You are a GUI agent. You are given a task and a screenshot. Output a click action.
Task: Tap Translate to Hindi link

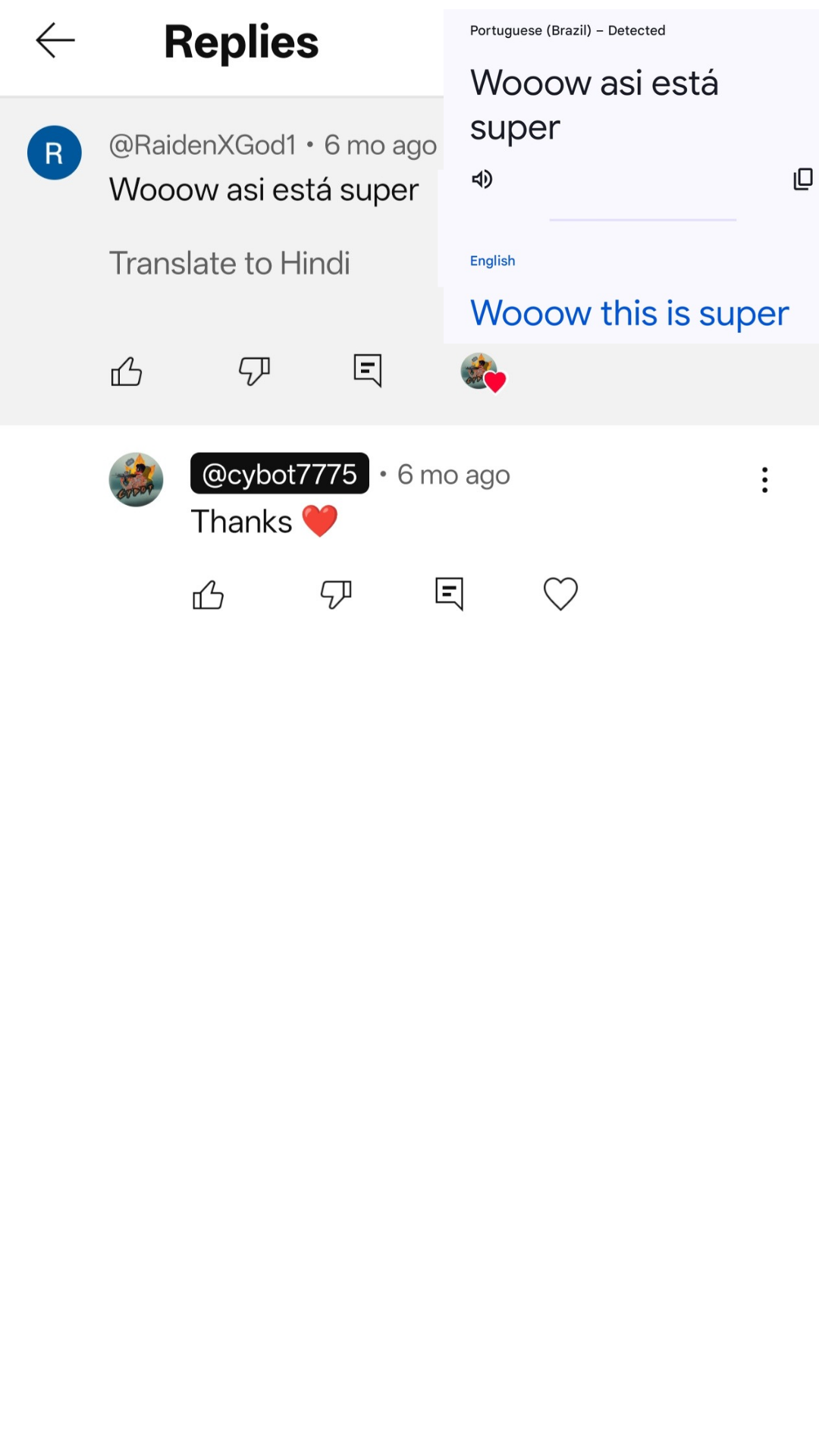[229, 263]
